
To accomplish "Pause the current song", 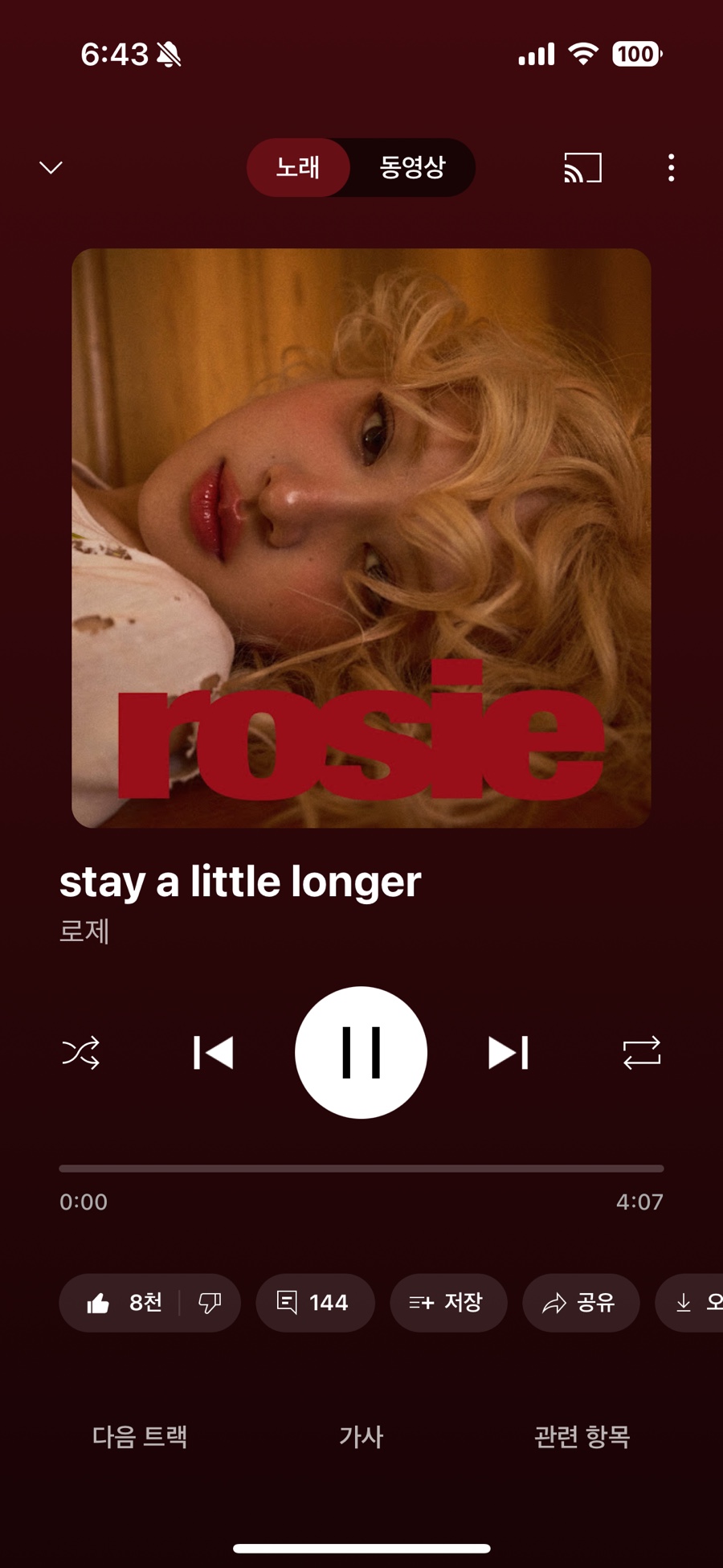I will click(361, 1052).
